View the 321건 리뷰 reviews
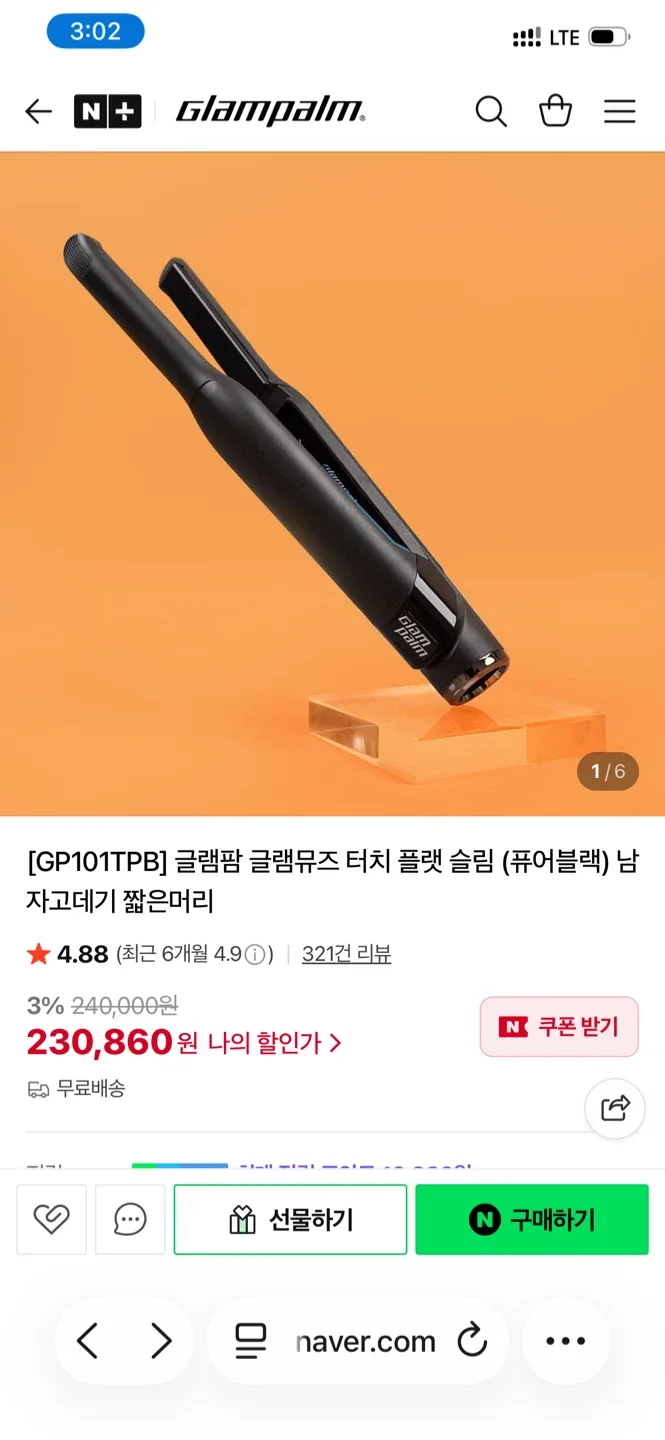 coord(346,954)
